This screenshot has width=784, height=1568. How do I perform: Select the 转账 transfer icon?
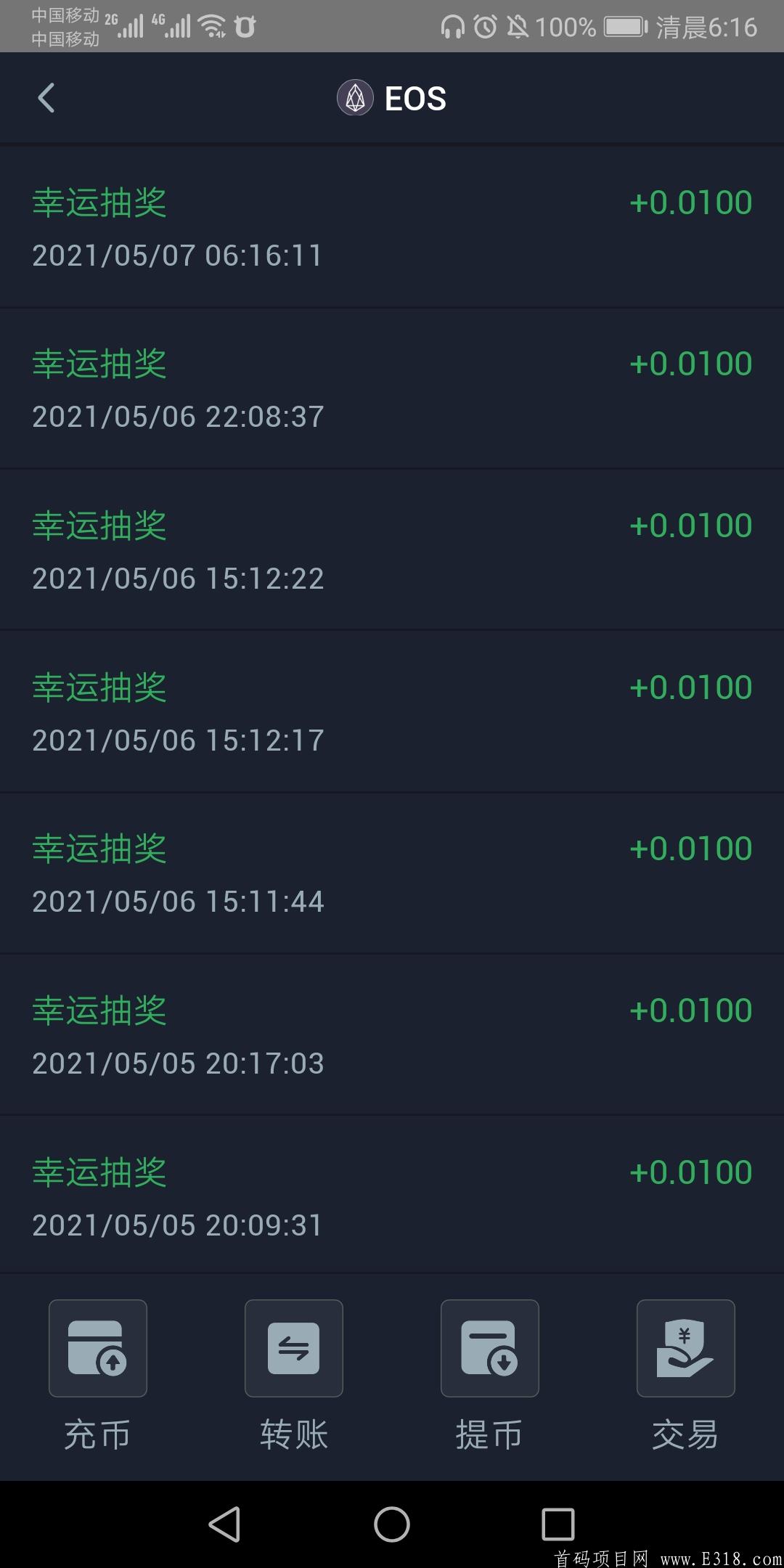pyautogui.click(x=293, y=1348)
